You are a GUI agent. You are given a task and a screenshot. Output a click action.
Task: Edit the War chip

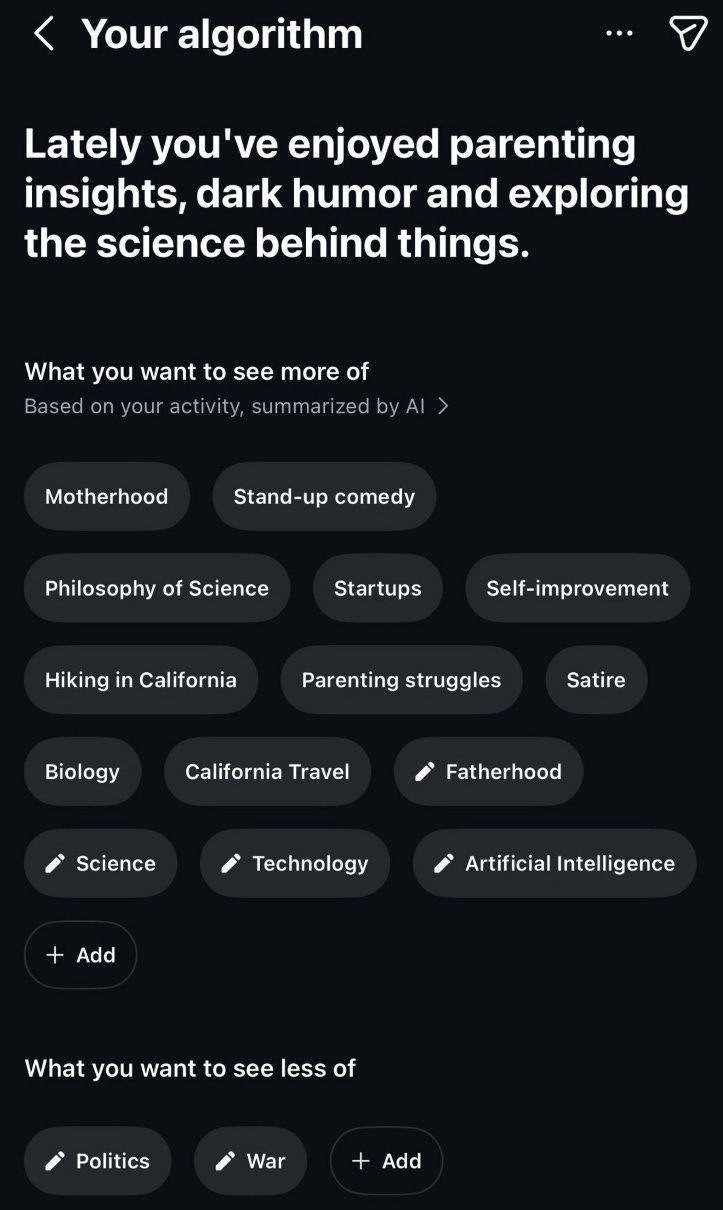tap(251, 1161)
